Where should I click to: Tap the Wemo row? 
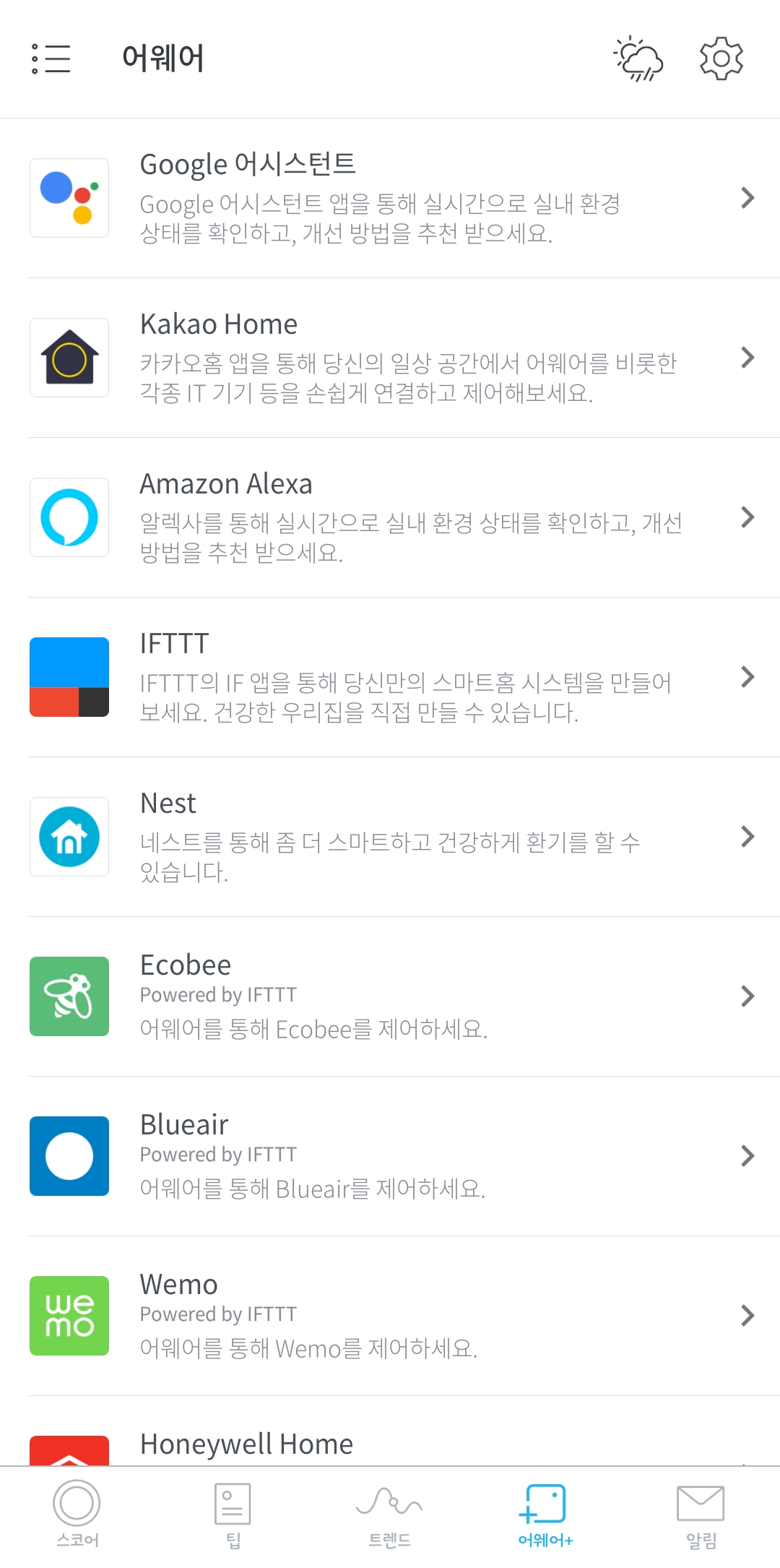(390, 1316)
